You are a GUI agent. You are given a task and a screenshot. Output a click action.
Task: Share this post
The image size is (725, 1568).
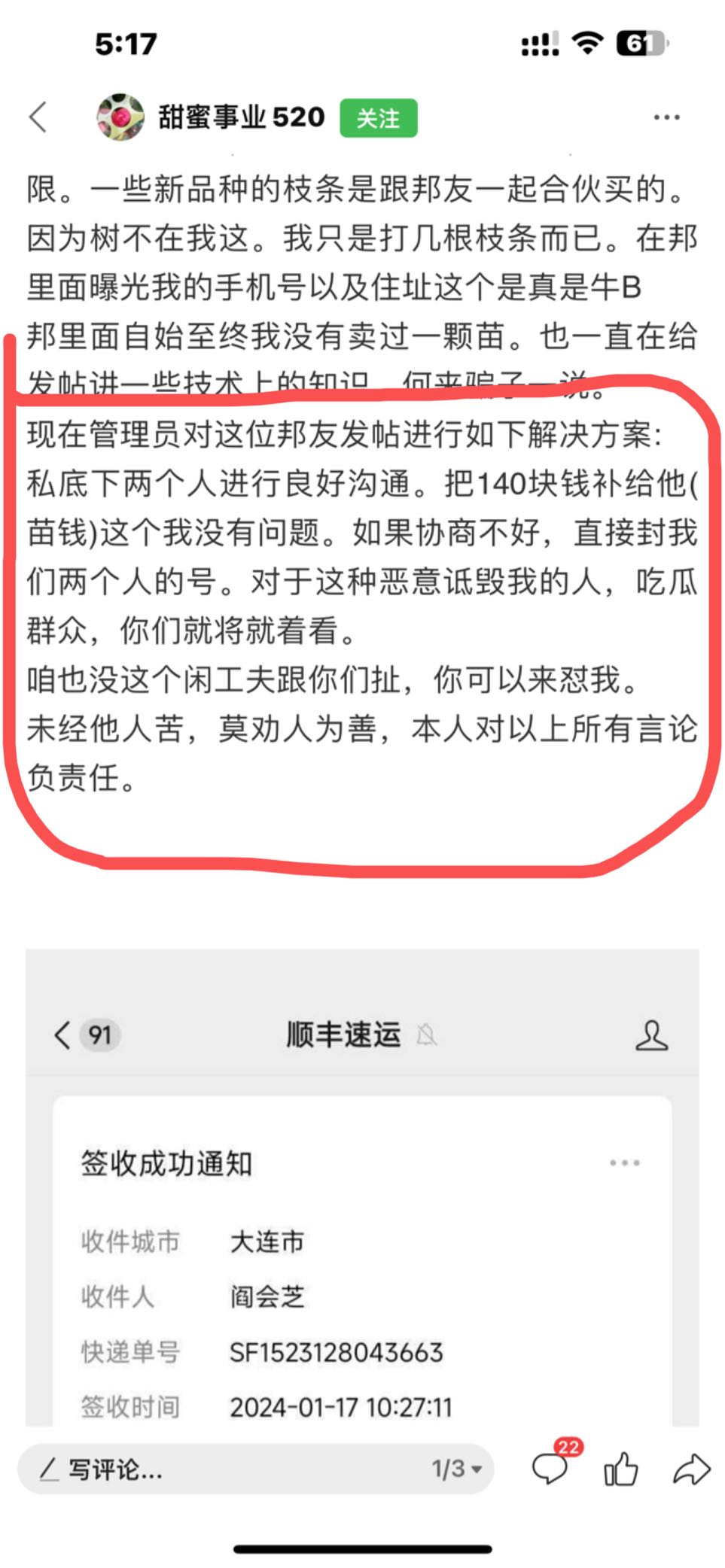691,1469
